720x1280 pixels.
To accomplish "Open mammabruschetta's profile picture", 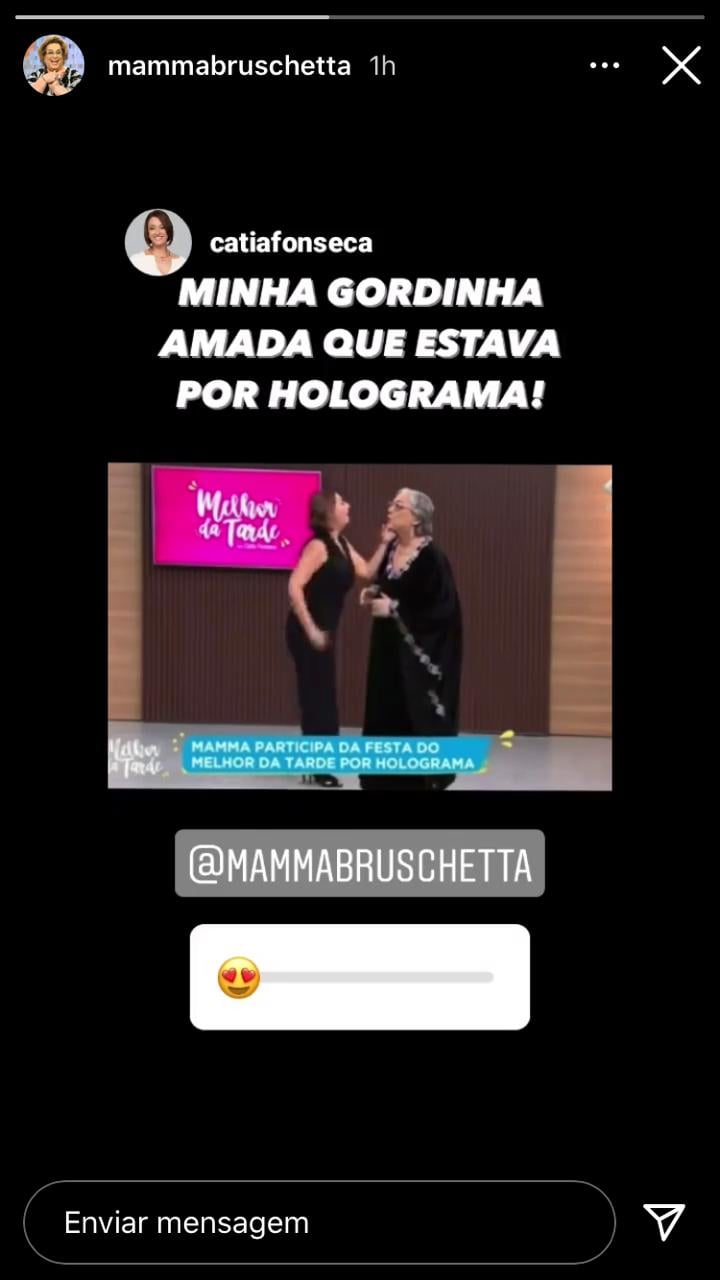I will coord(54,66).
